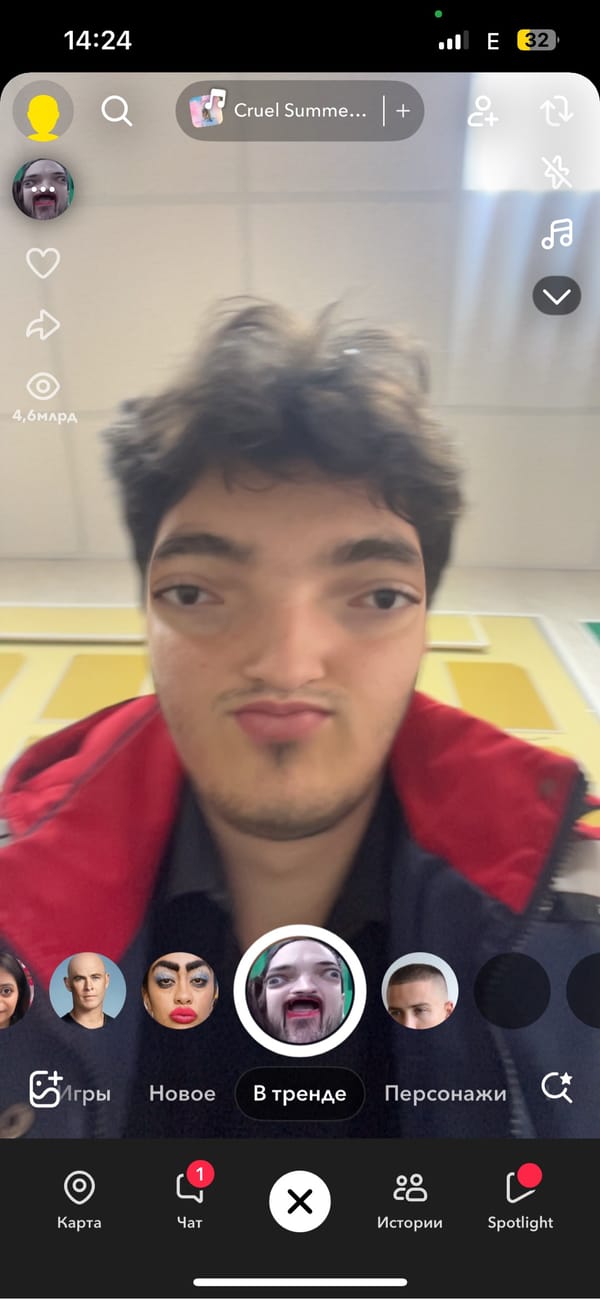Open the music note sounds
Screen dimensions: 600x1299
557,234
